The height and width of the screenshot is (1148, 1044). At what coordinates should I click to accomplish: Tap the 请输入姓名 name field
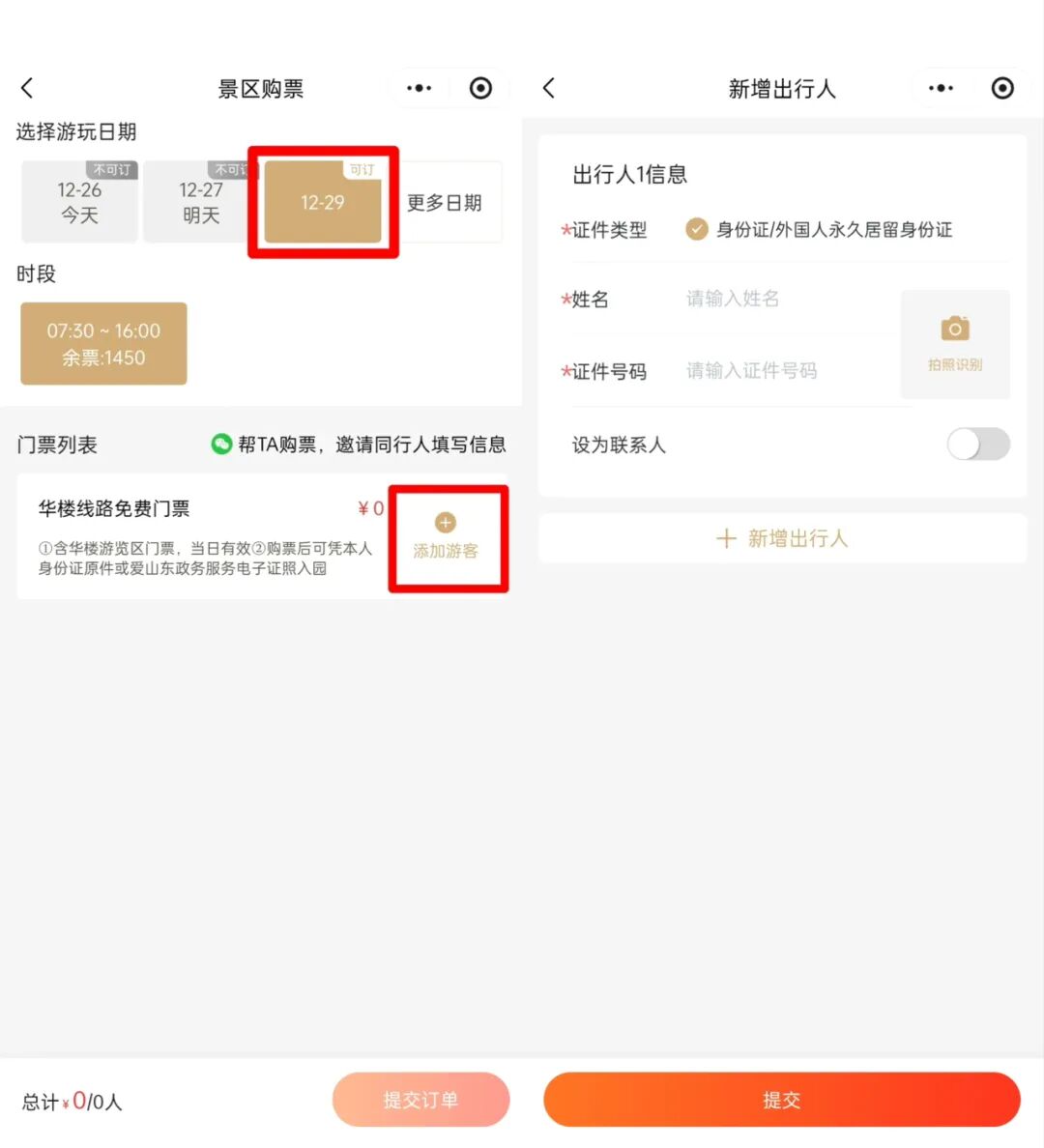(783, 299)
